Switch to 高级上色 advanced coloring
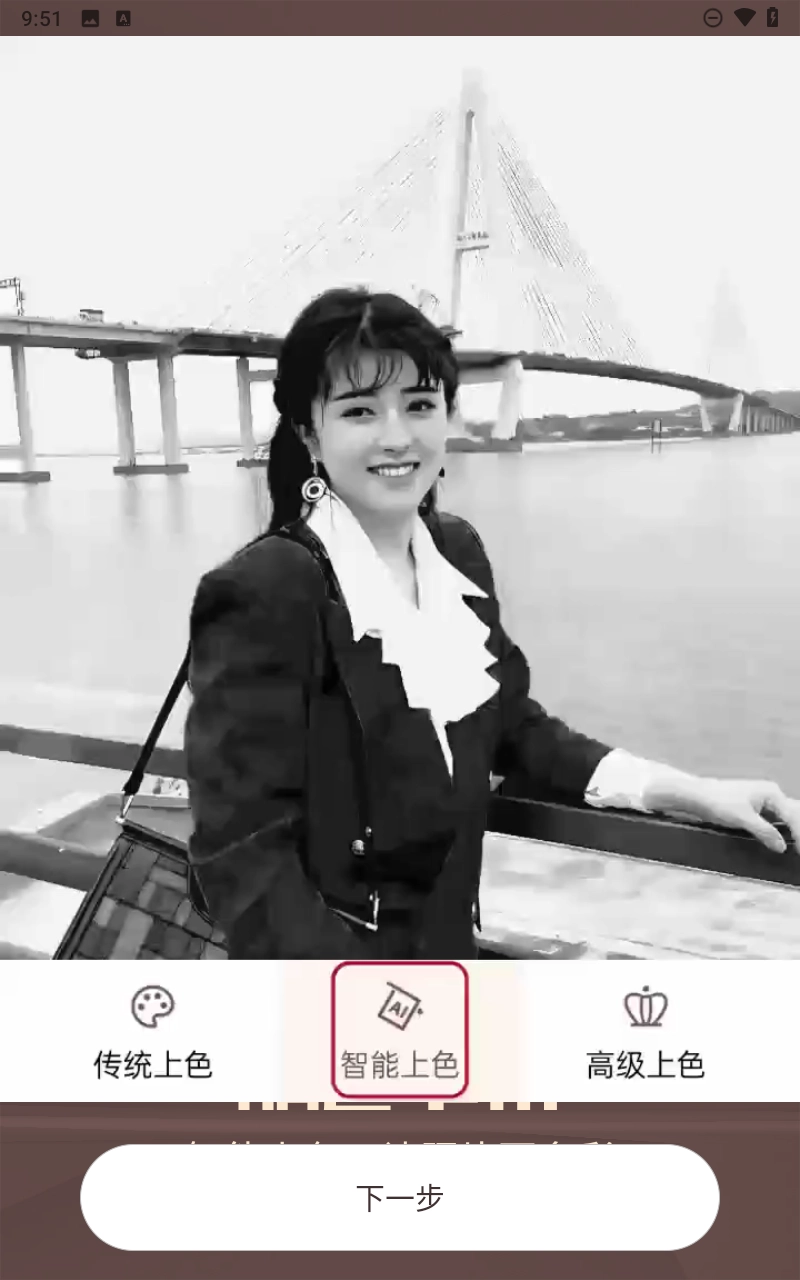 tap(645, 1032)
